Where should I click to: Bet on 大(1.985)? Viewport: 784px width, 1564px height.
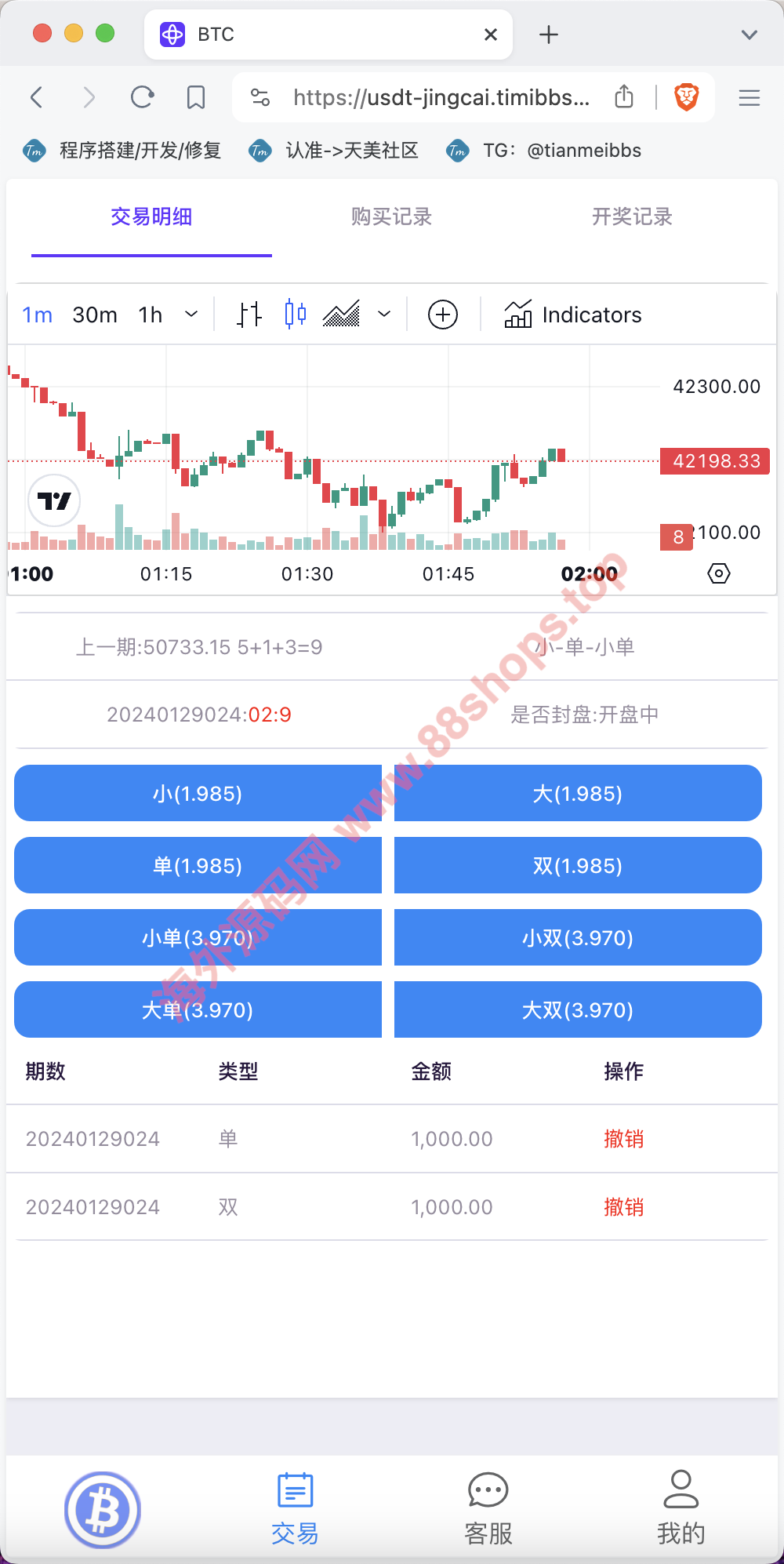tap(578, 794)
